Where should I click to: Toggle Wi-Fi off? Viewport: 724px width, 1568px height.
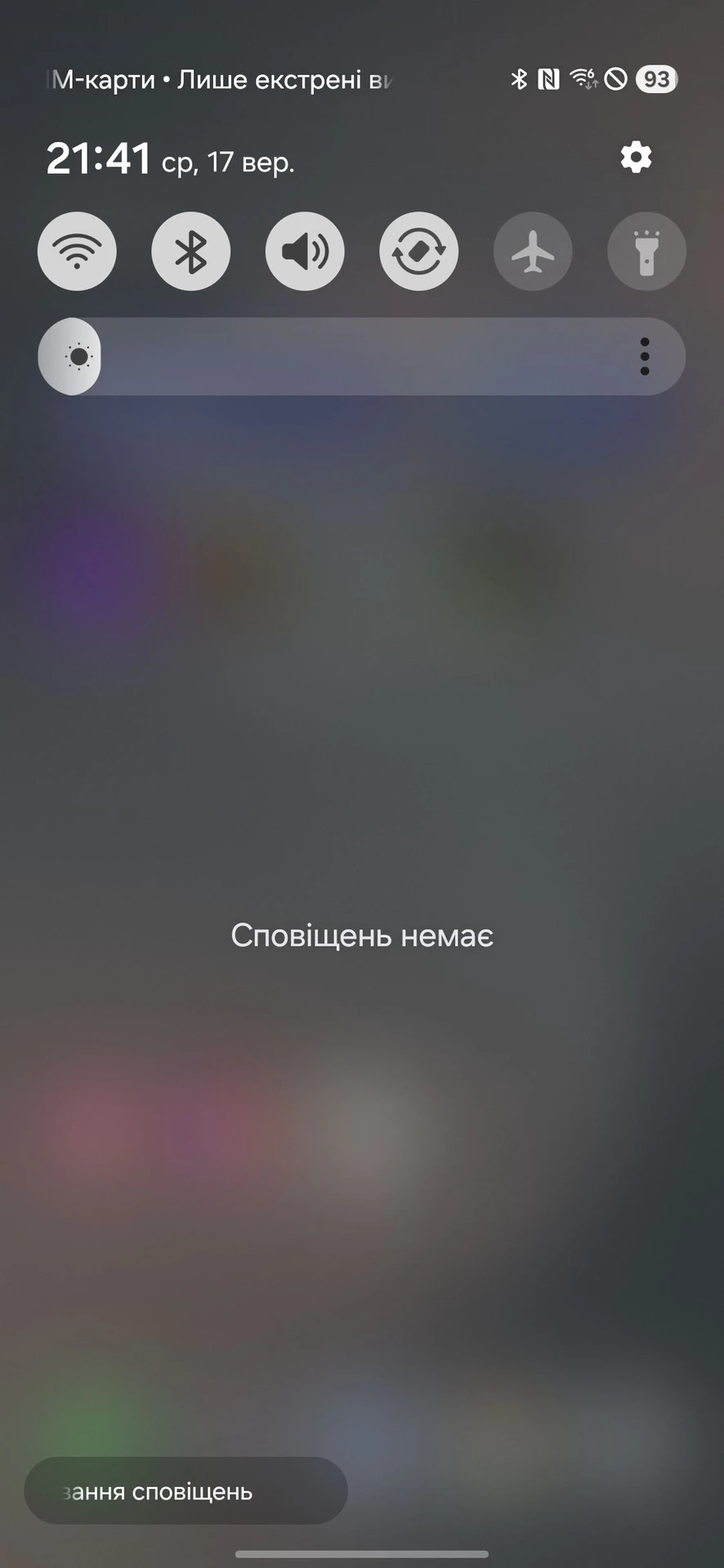77,252
